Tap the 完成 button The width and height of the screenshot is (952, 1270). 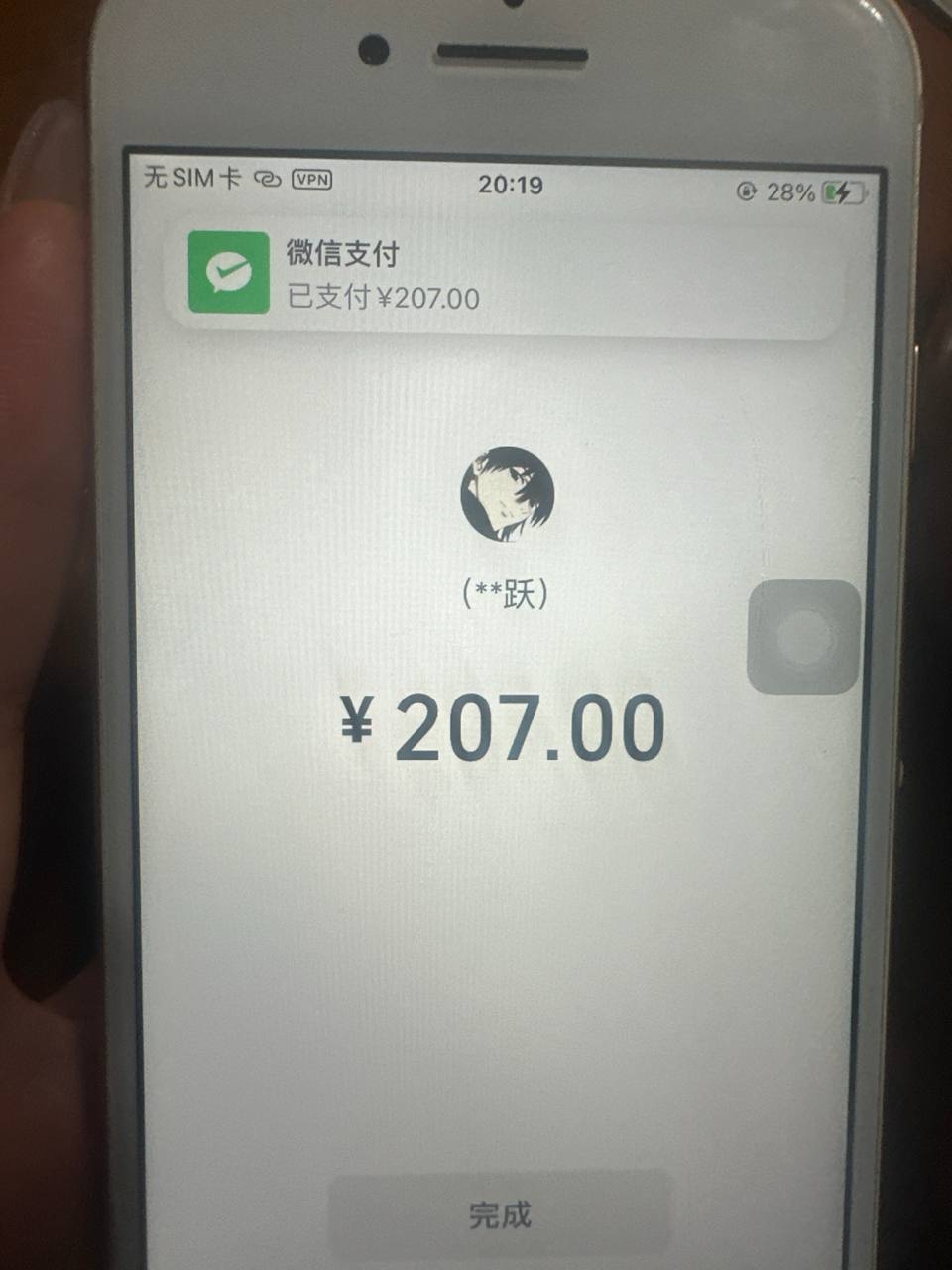[500, 1214]
